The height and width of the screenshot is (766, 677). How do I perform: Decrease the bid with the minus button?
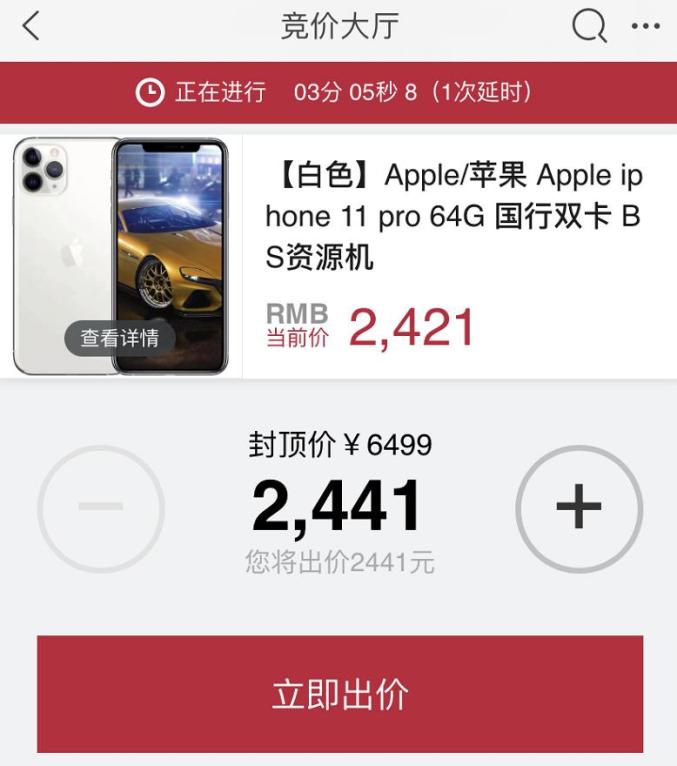[100, 509]
